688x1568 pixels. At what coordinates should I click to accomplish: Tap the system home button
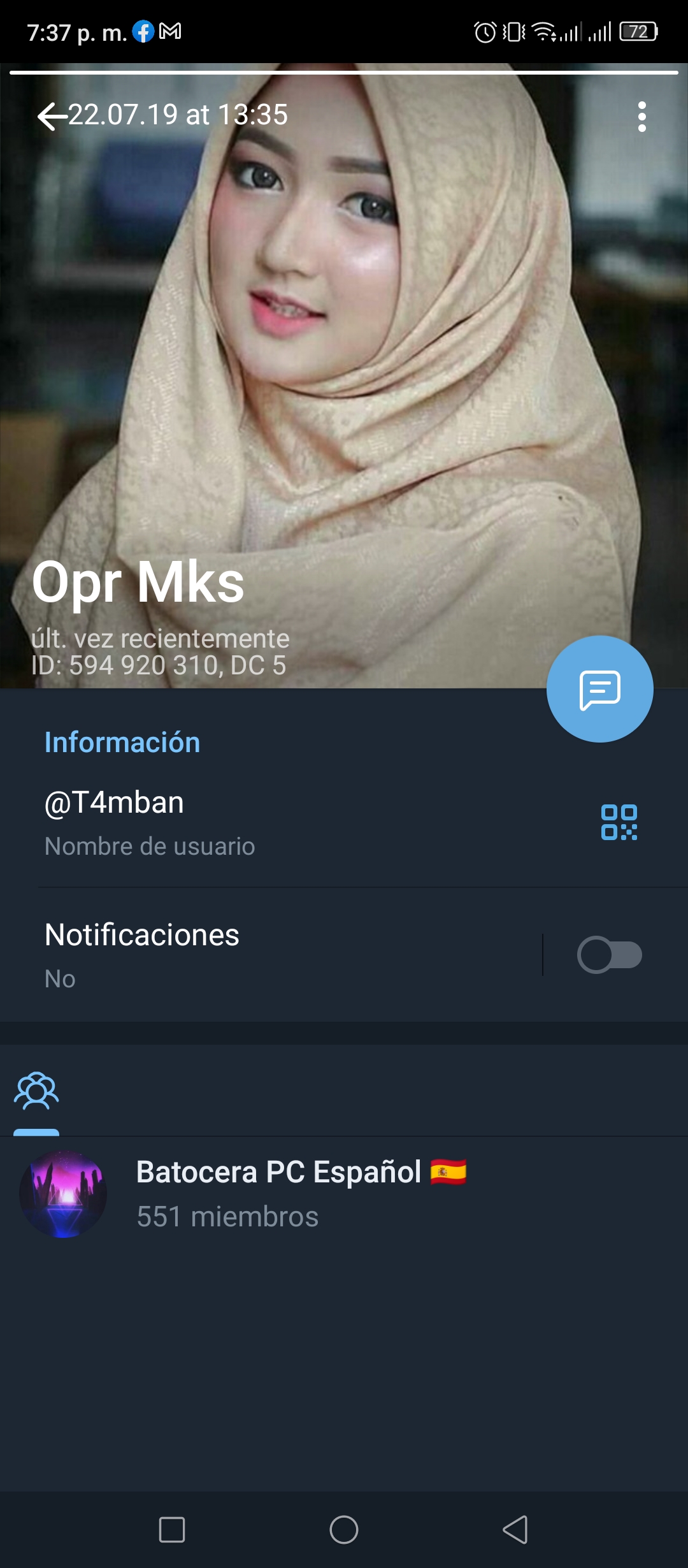tap(344, 1530)
